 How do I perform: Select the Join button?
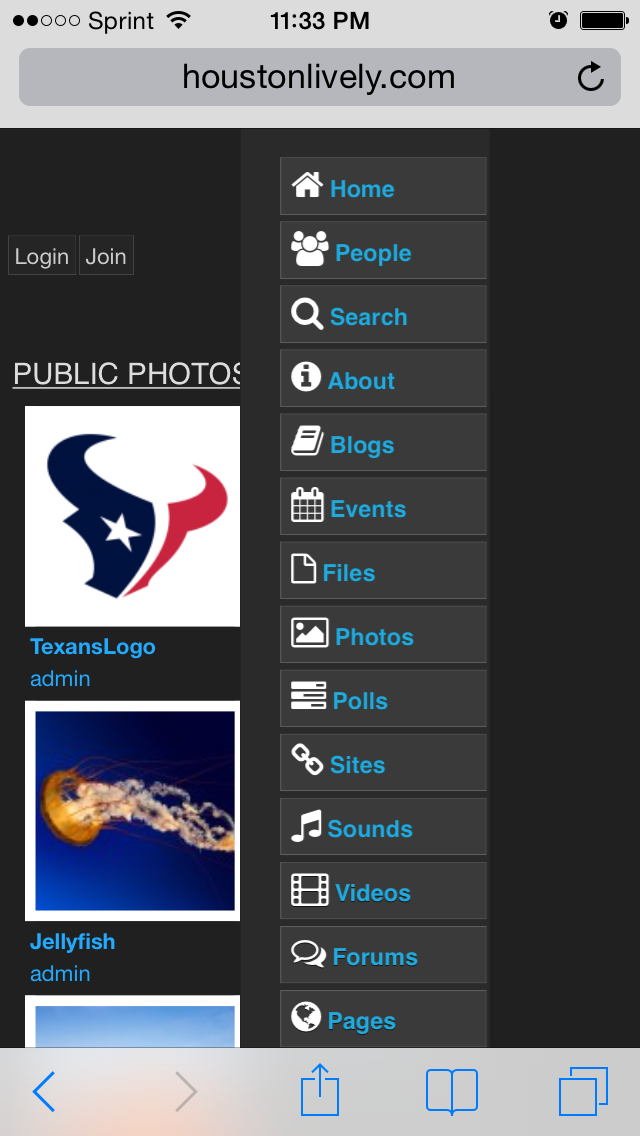106,256
